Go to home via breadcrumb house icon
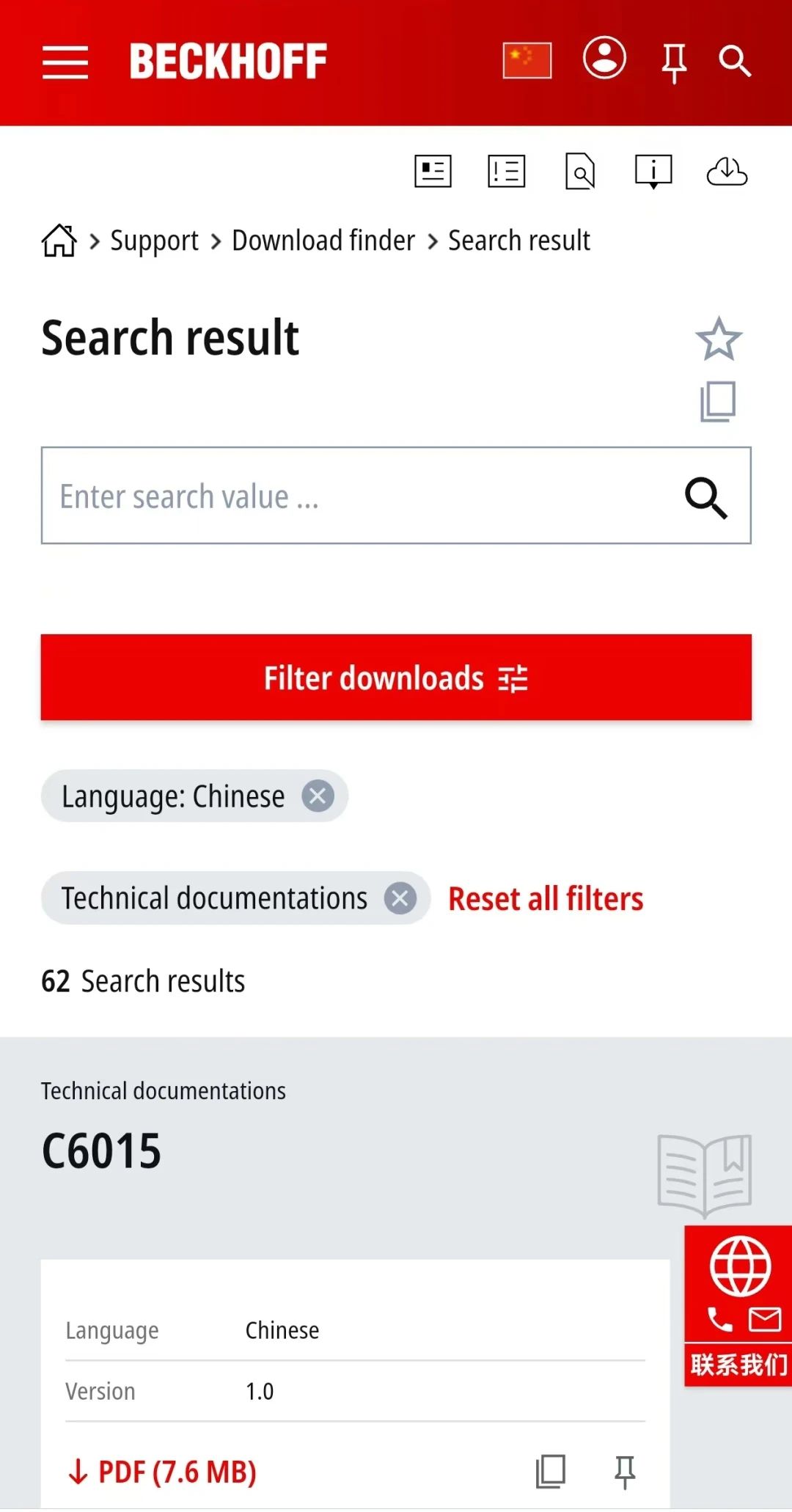This screenshot has height=1512, width=792. 59,241
